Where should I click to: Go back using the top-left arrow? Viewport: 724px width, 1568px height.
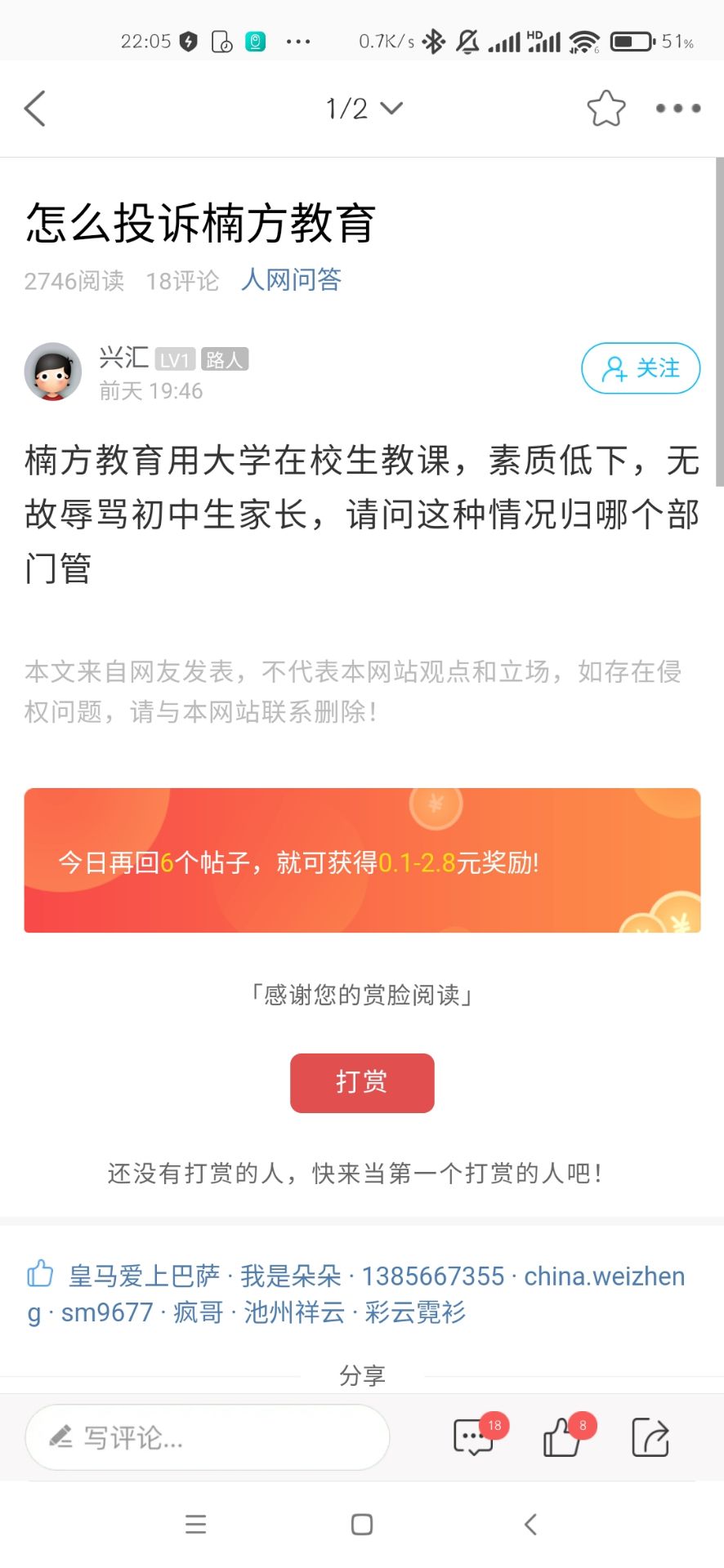pos(35,109)
